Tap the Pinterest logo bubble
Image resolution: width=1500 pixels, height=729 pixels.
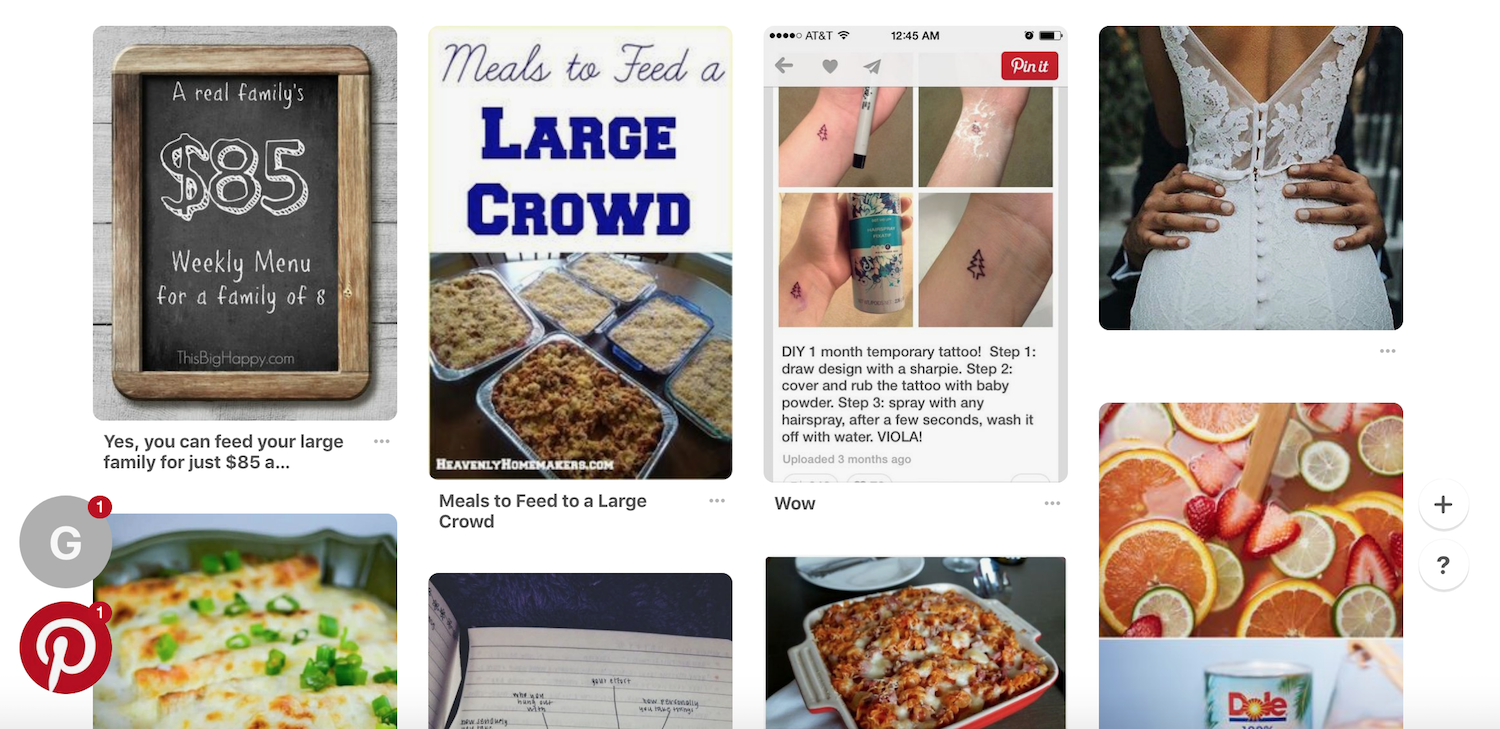[x=66, y=647]
